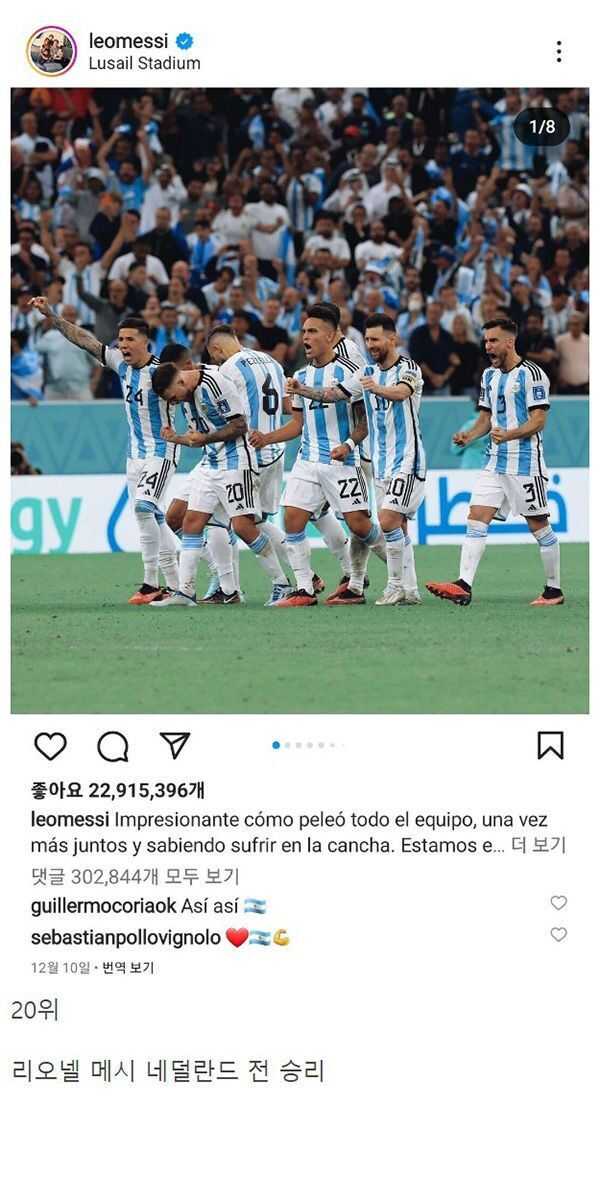Viewport: 600px width, 1200px height.
Task: Open leomessi's profile picture
Action: click(51, 51)
